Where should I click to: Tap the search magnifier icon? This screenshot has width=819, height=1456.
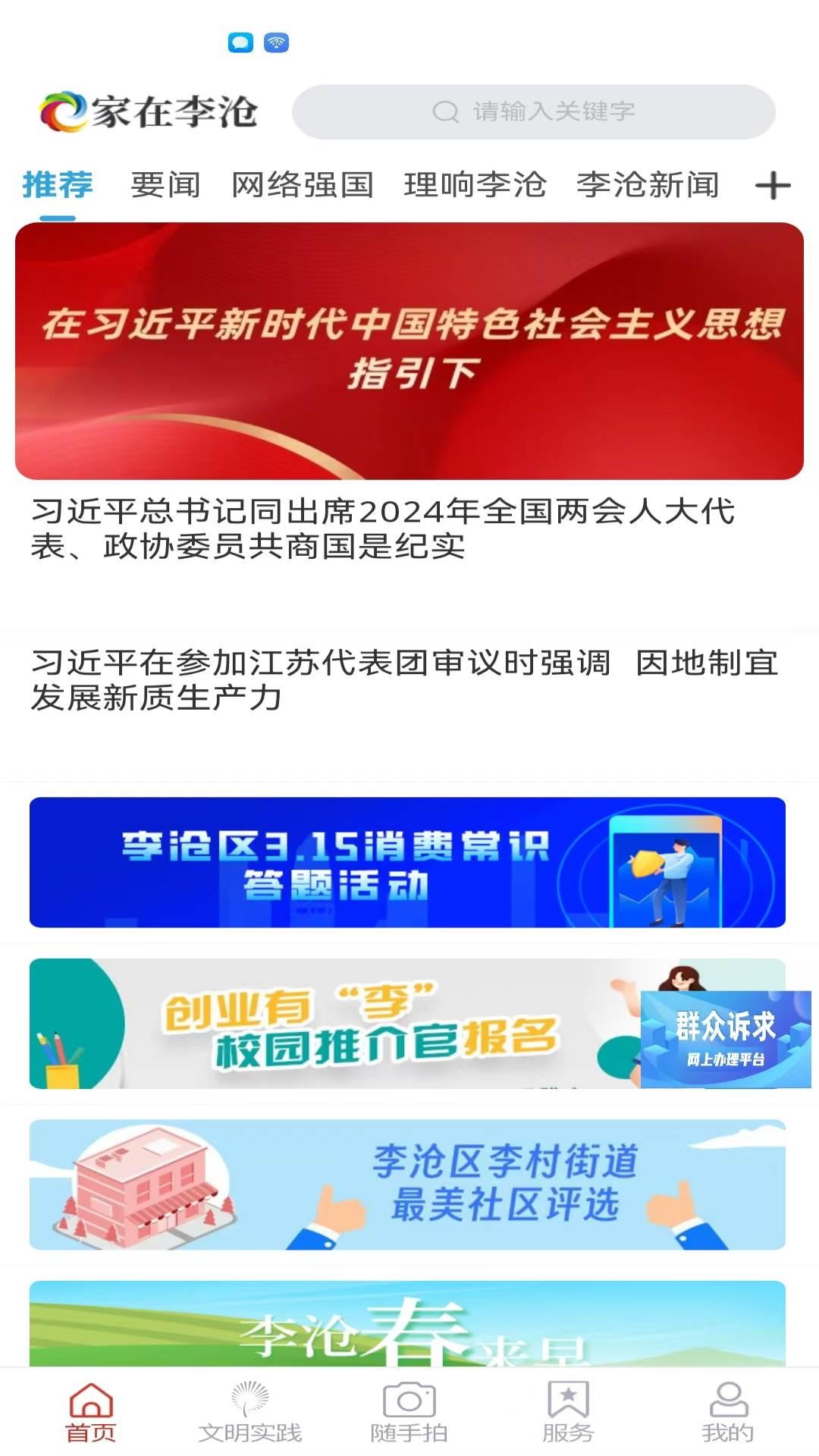tap(446, 111)
